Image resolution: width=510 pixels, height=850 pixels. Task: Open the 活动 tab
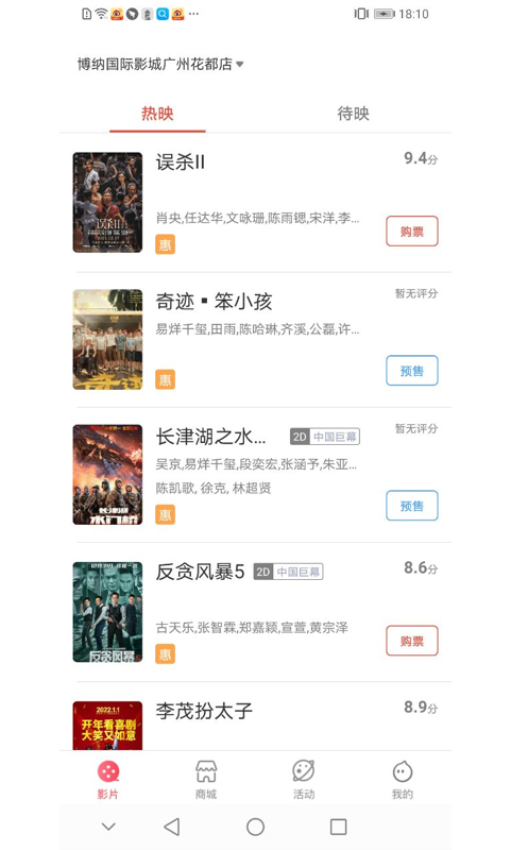pyautogui.click(x=304, y=780)
